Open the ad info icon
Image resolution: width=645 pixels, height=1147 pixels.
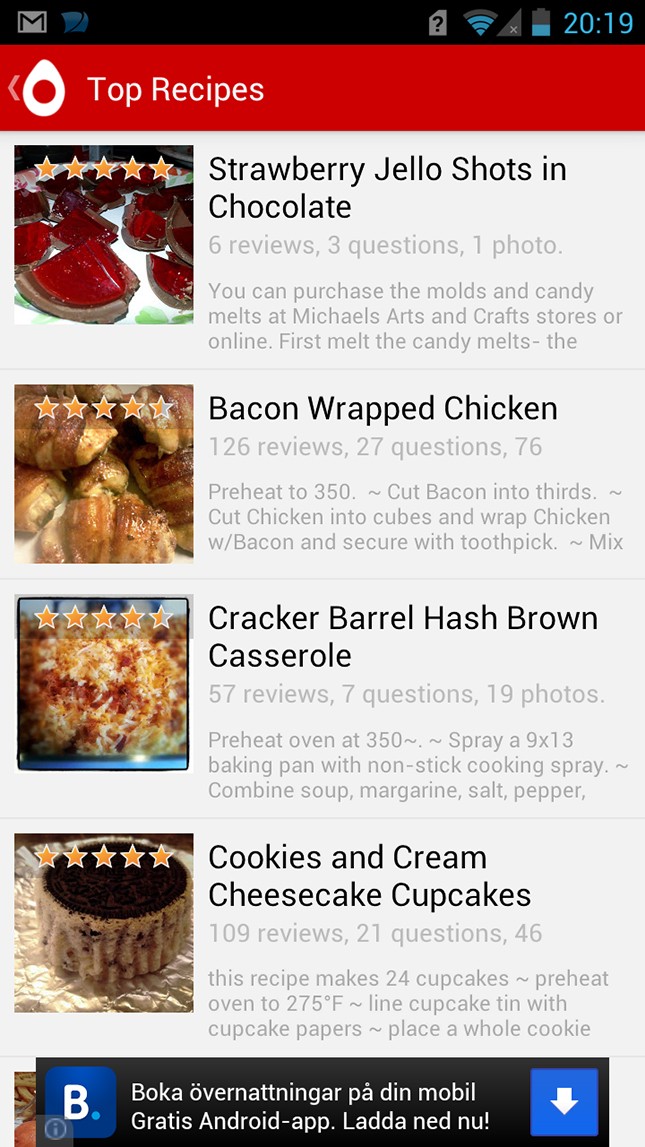56,1129
